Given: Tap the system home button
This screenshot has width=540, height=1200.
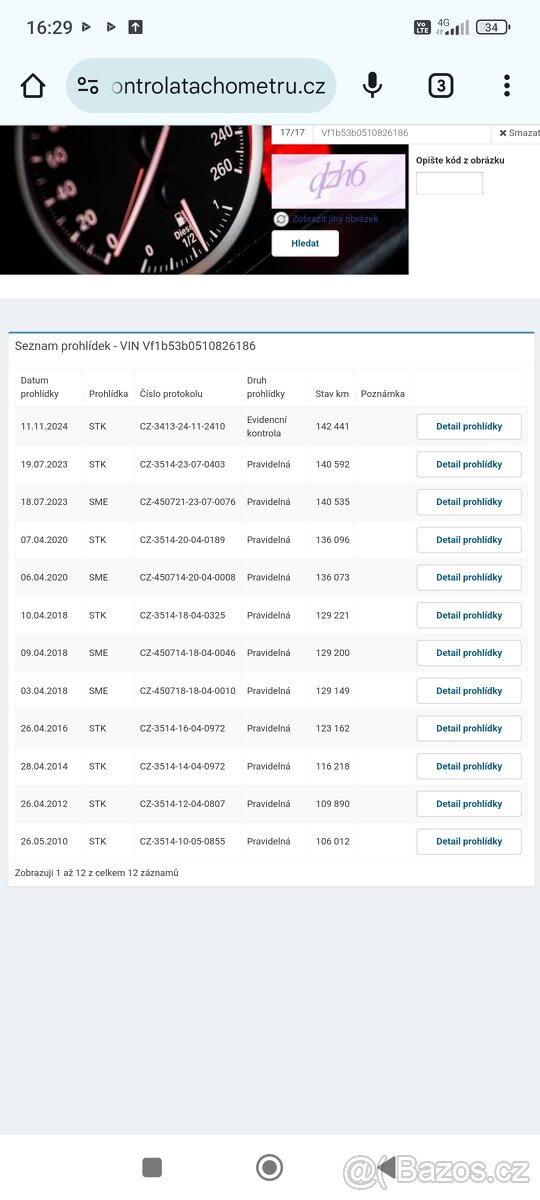Looking at the screenshot, I should 269,1167.
